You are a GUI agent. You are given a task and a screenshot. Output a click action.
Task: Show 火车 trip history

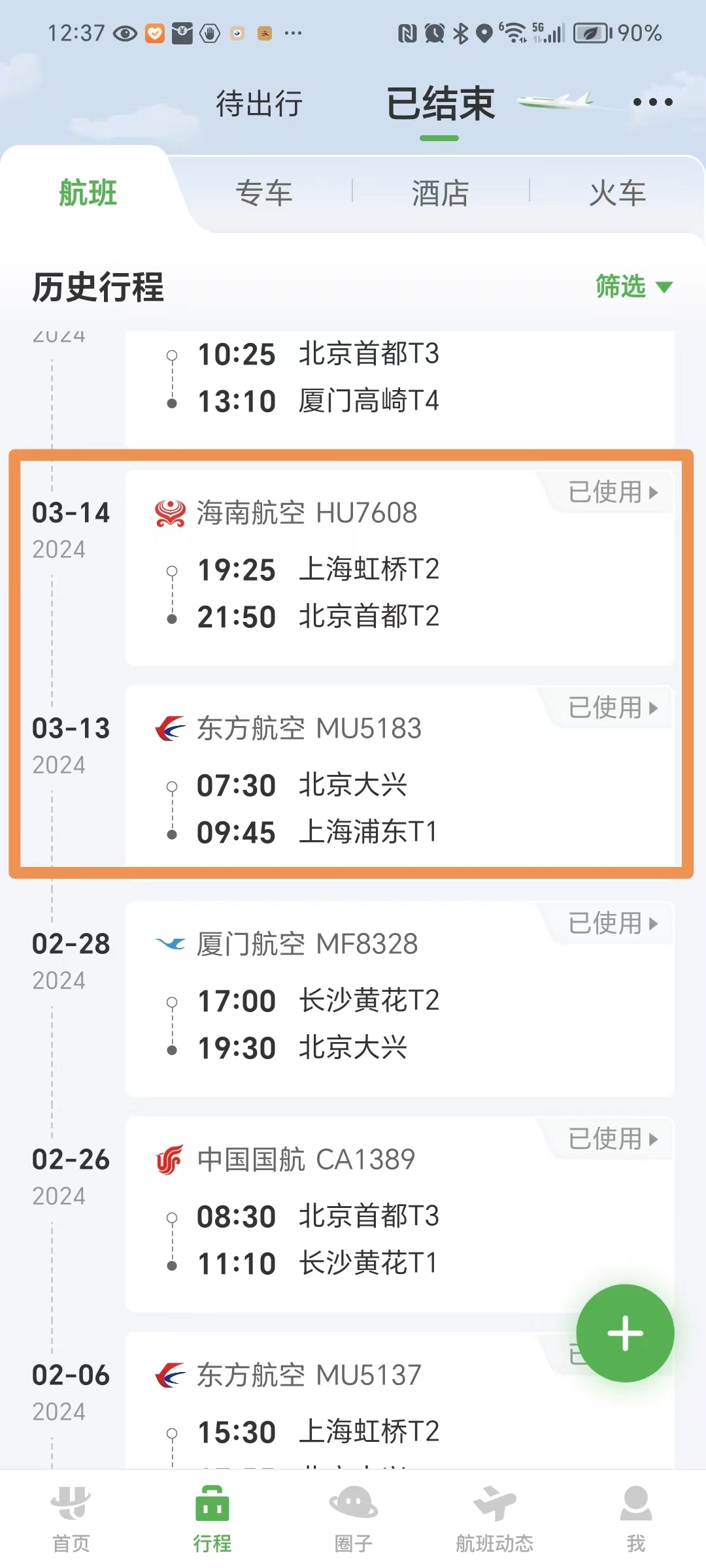click(x=617, y=193)
